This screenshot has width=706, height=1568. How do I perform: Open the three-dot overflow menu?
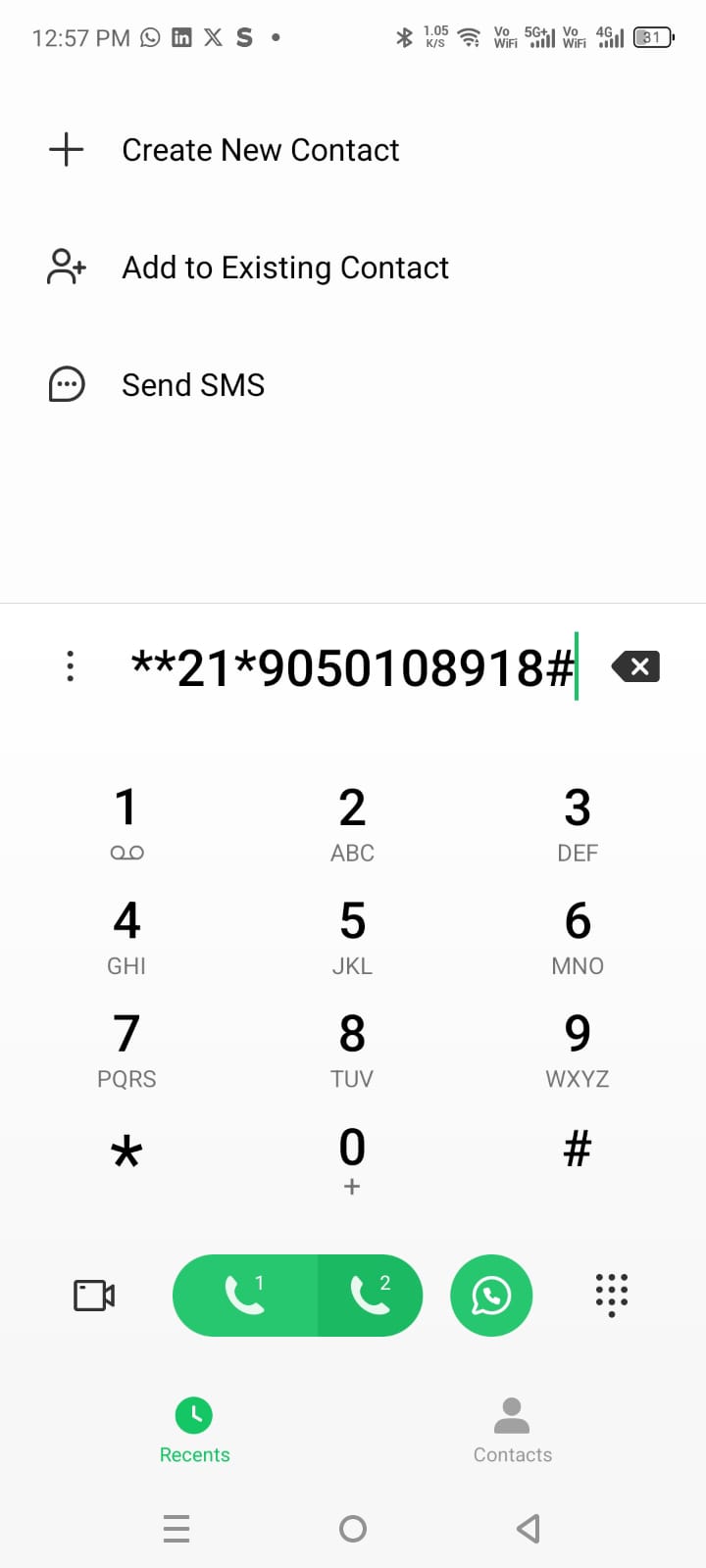[70, 667]
